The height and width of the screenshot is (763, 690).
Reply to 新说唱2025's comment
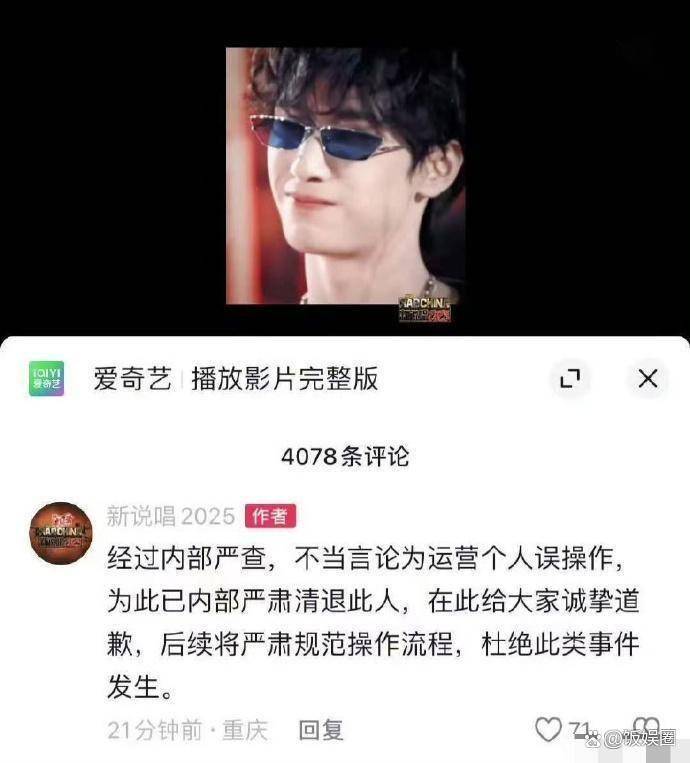[321, 730]
